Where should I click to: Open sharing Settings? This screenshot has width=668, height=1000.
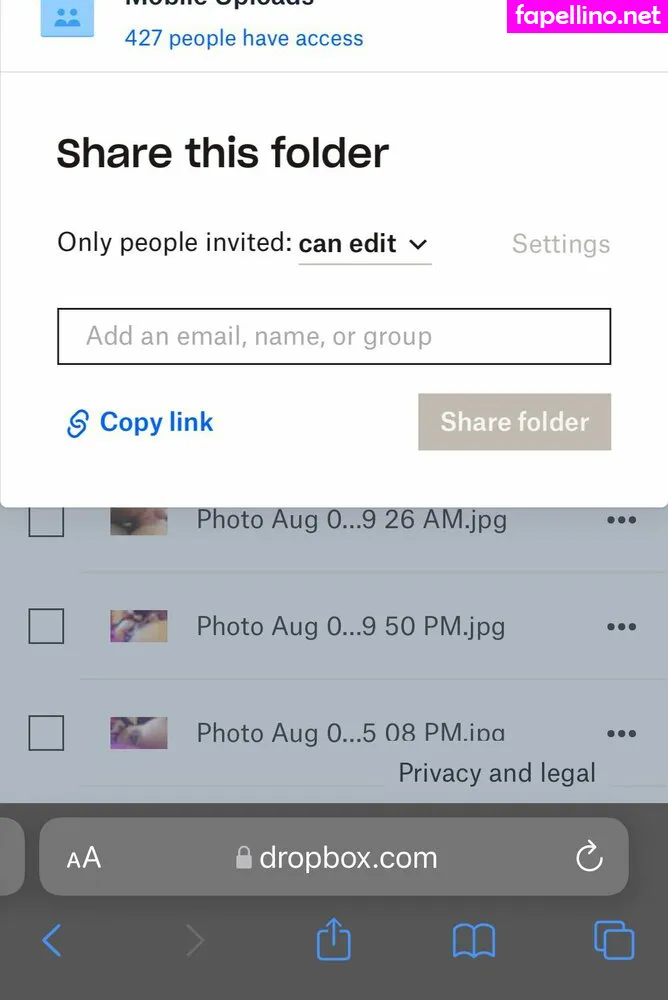point(560,244)
